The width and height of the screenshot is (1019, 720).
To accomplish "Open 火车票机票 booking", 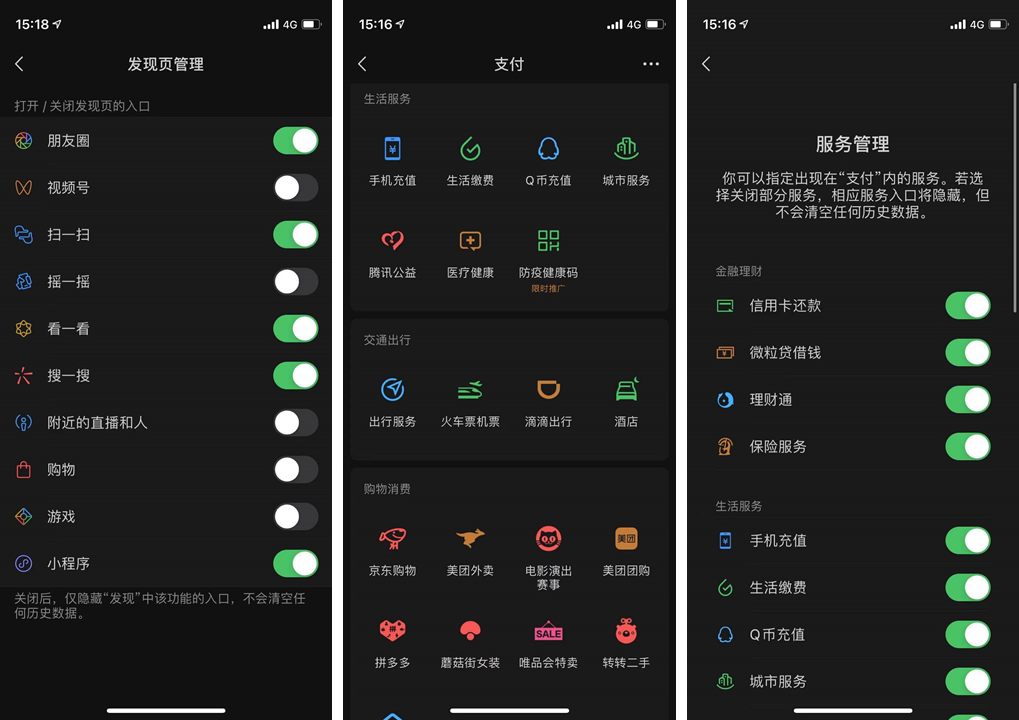I will point(470,401).
